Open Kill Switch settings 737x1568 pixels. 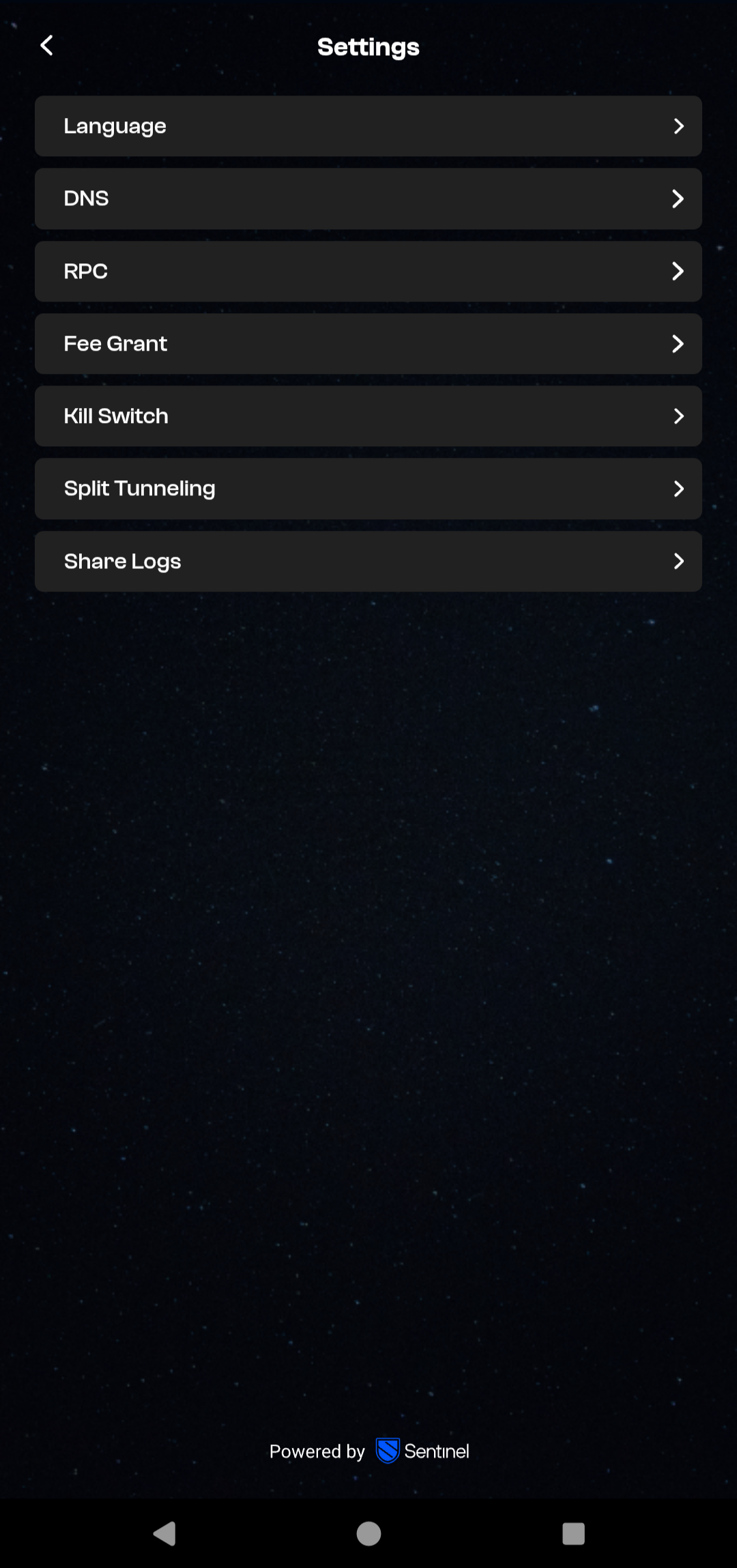point(368,416)
